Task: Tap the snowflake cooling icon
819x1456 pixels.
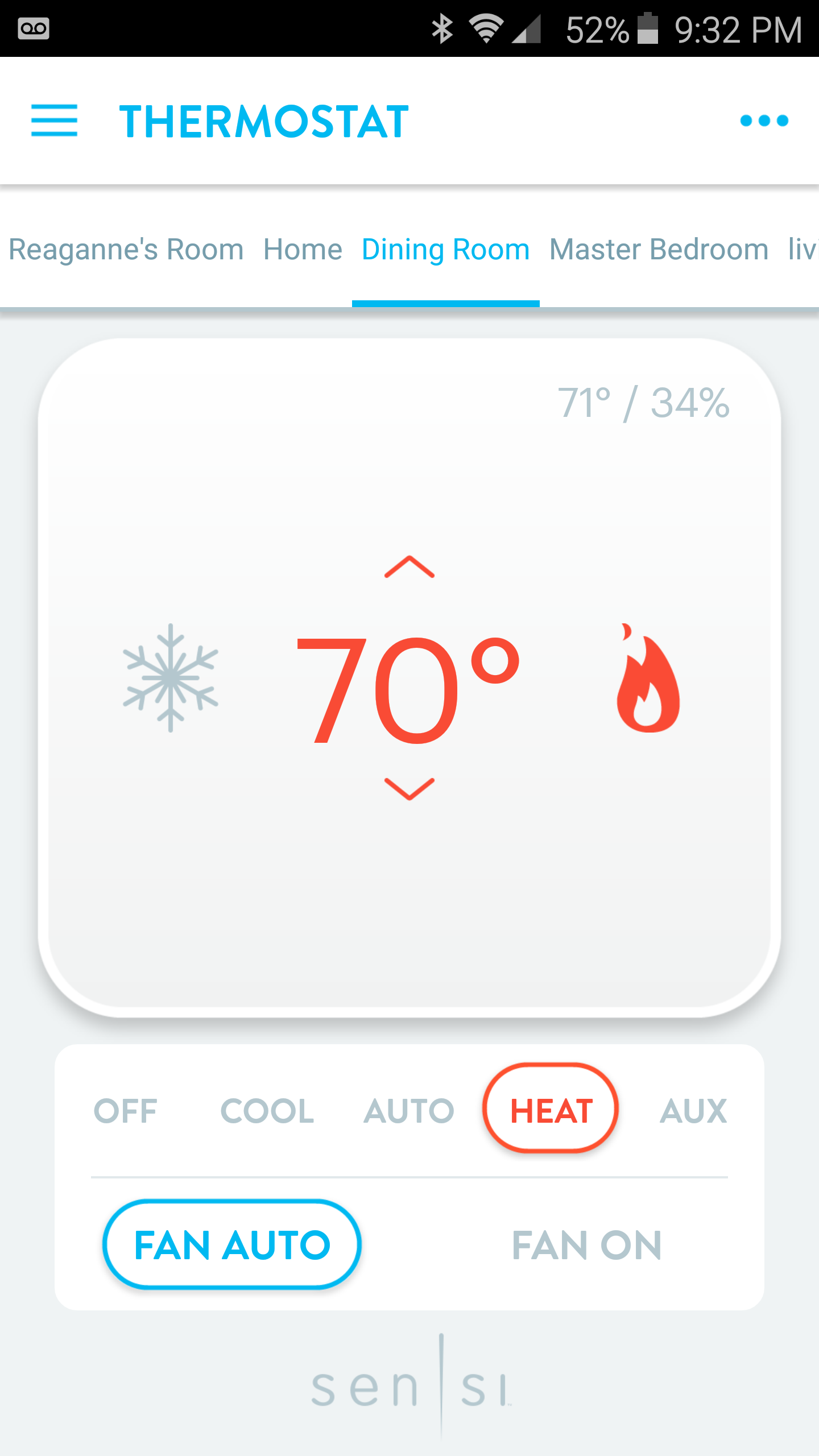Action: [x=171, y=677]
